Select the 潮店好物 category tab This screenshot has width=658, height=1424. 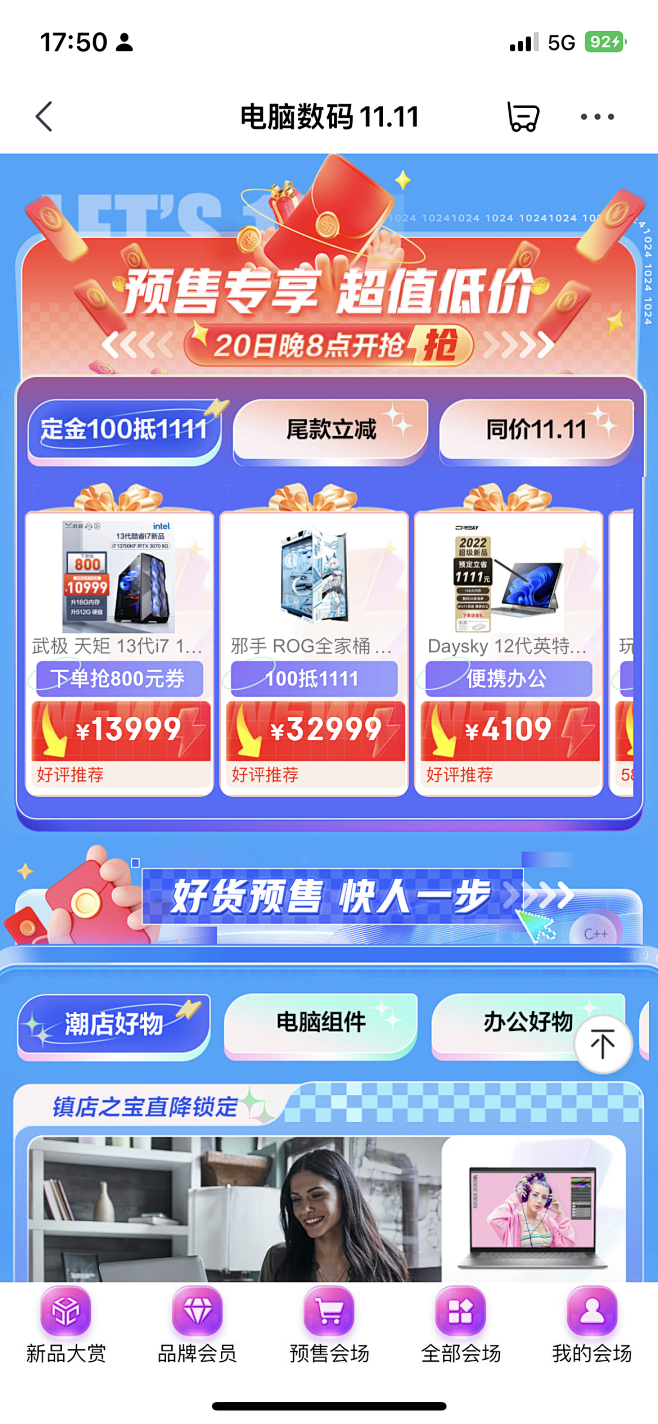(x=114, y=1024)
